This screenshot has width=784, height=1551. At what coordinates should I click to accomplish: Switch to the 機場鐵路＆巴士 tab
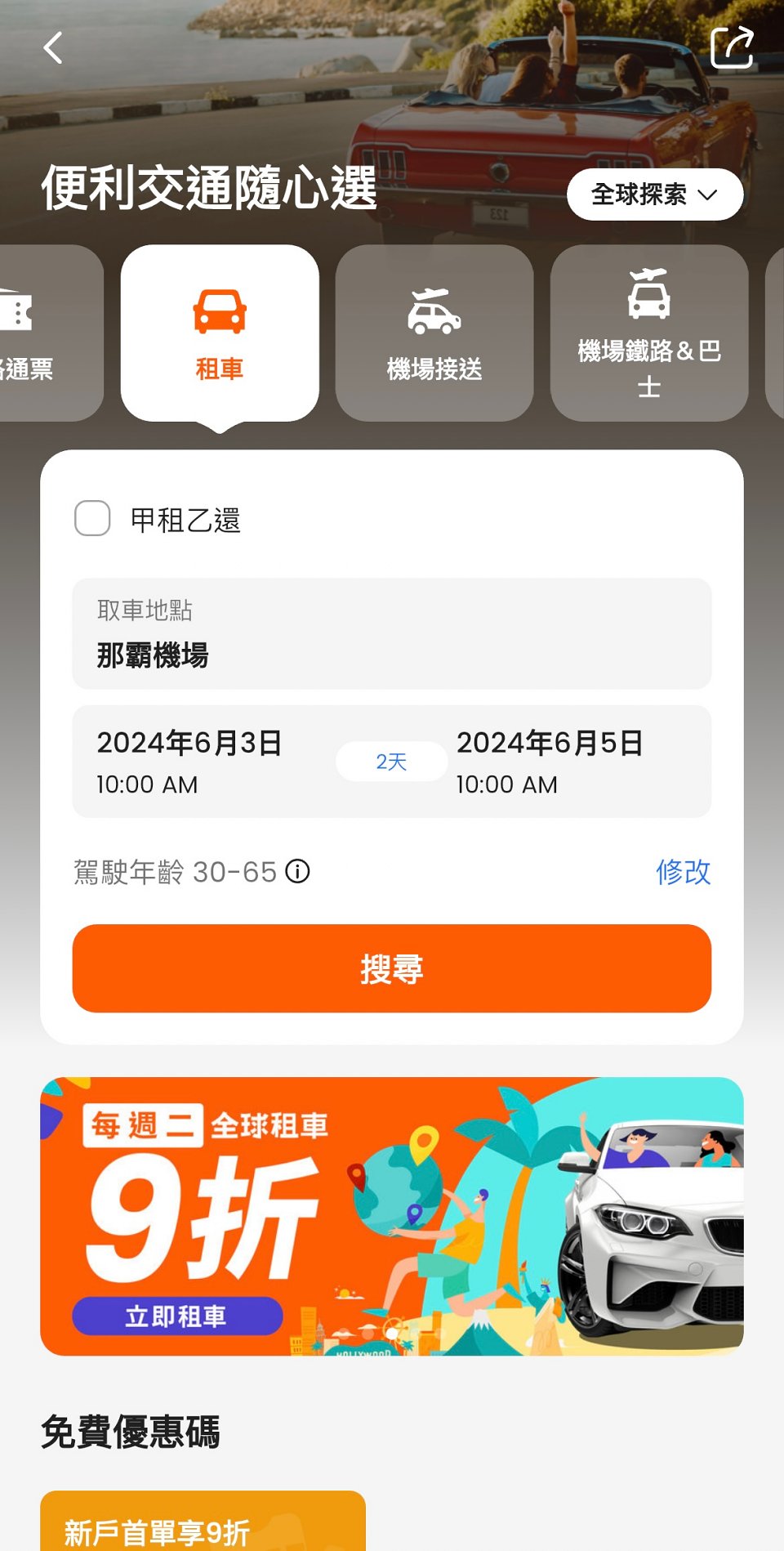pyautogui.click(x=649, y=333)
